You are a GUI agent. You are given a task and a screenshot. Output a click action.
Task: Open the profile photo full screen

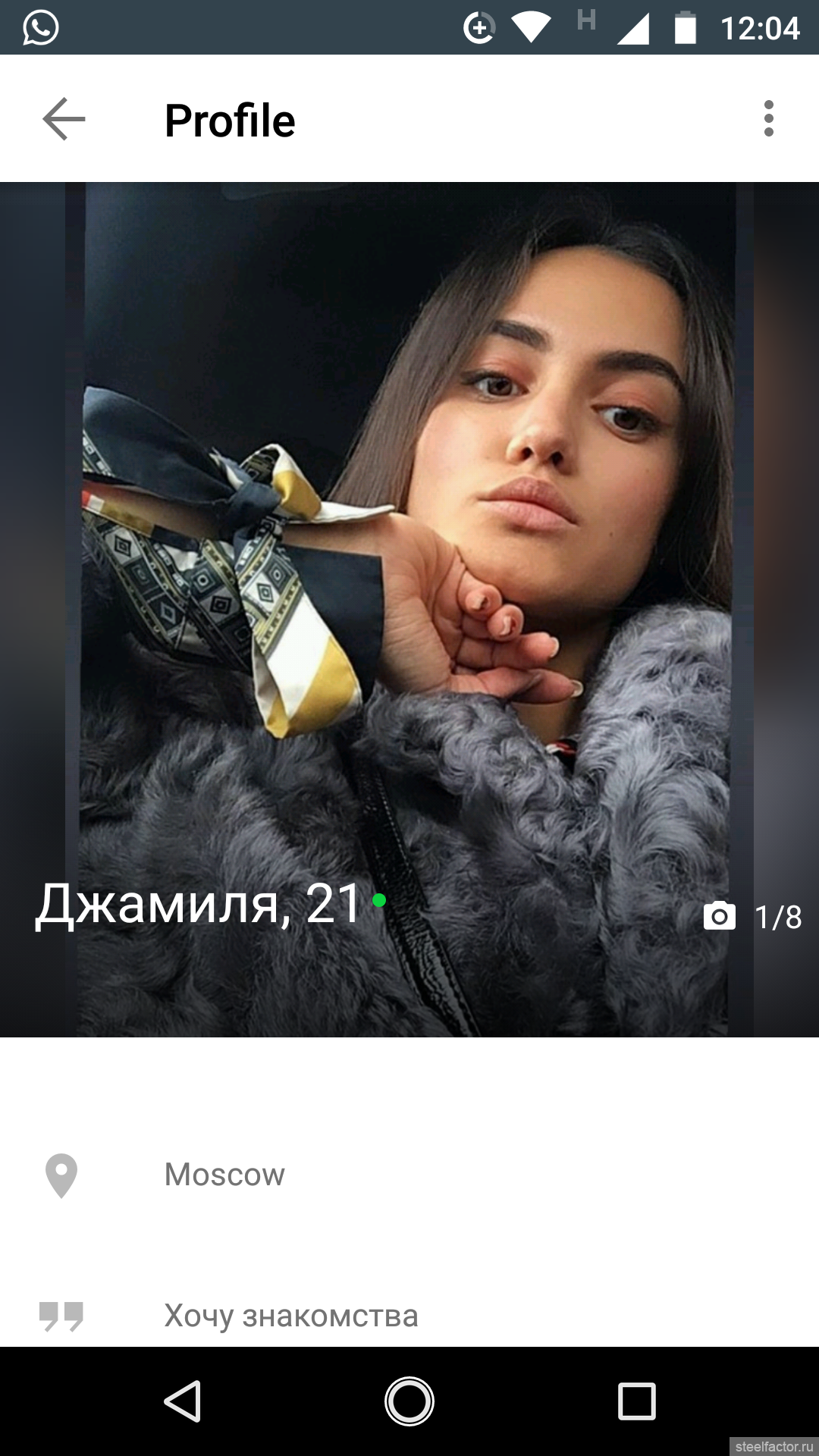pyautogui.click(x=409, y=609)
